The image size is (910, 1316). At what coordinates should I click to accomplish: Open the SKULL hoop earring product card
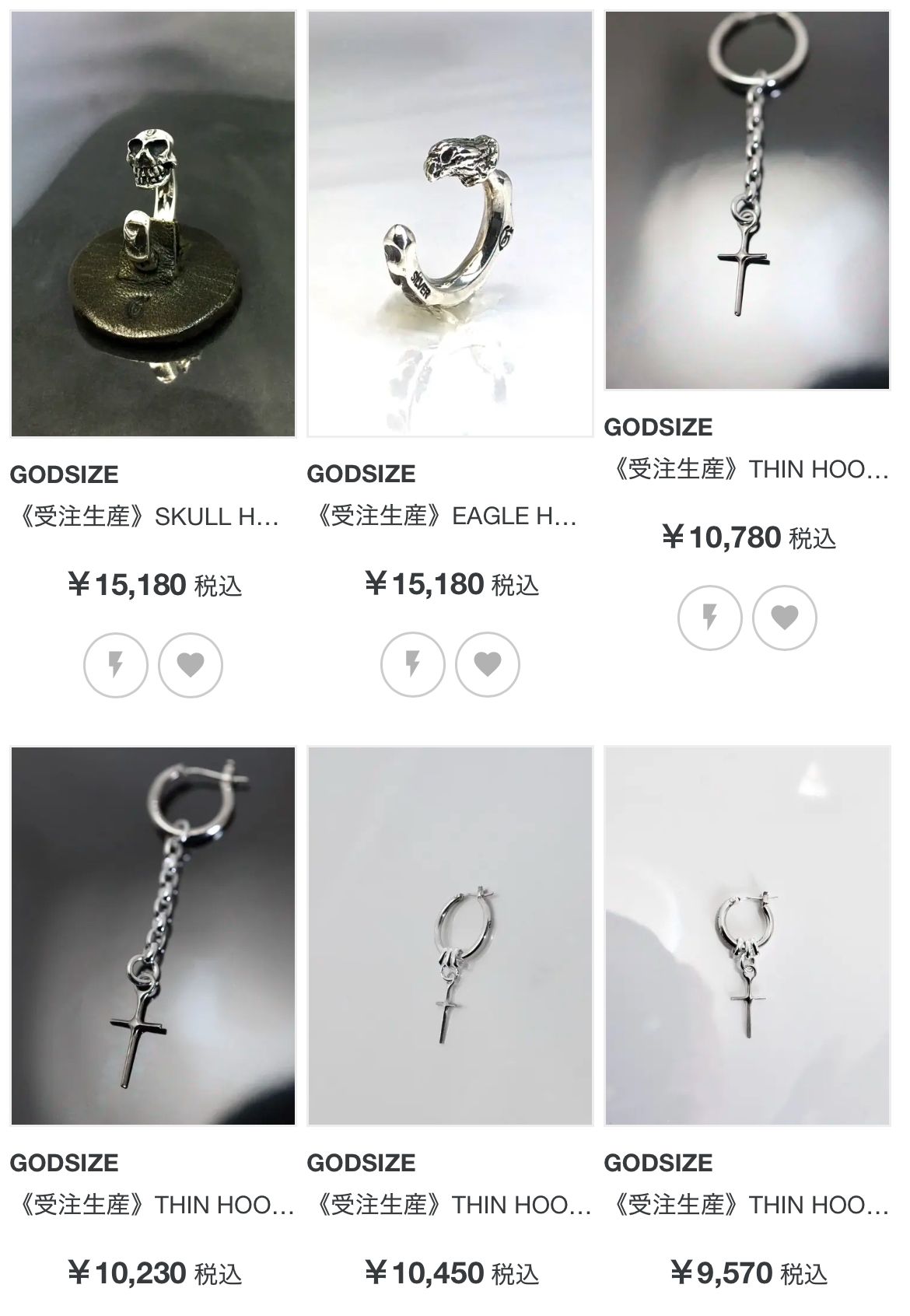click(153, 224)
